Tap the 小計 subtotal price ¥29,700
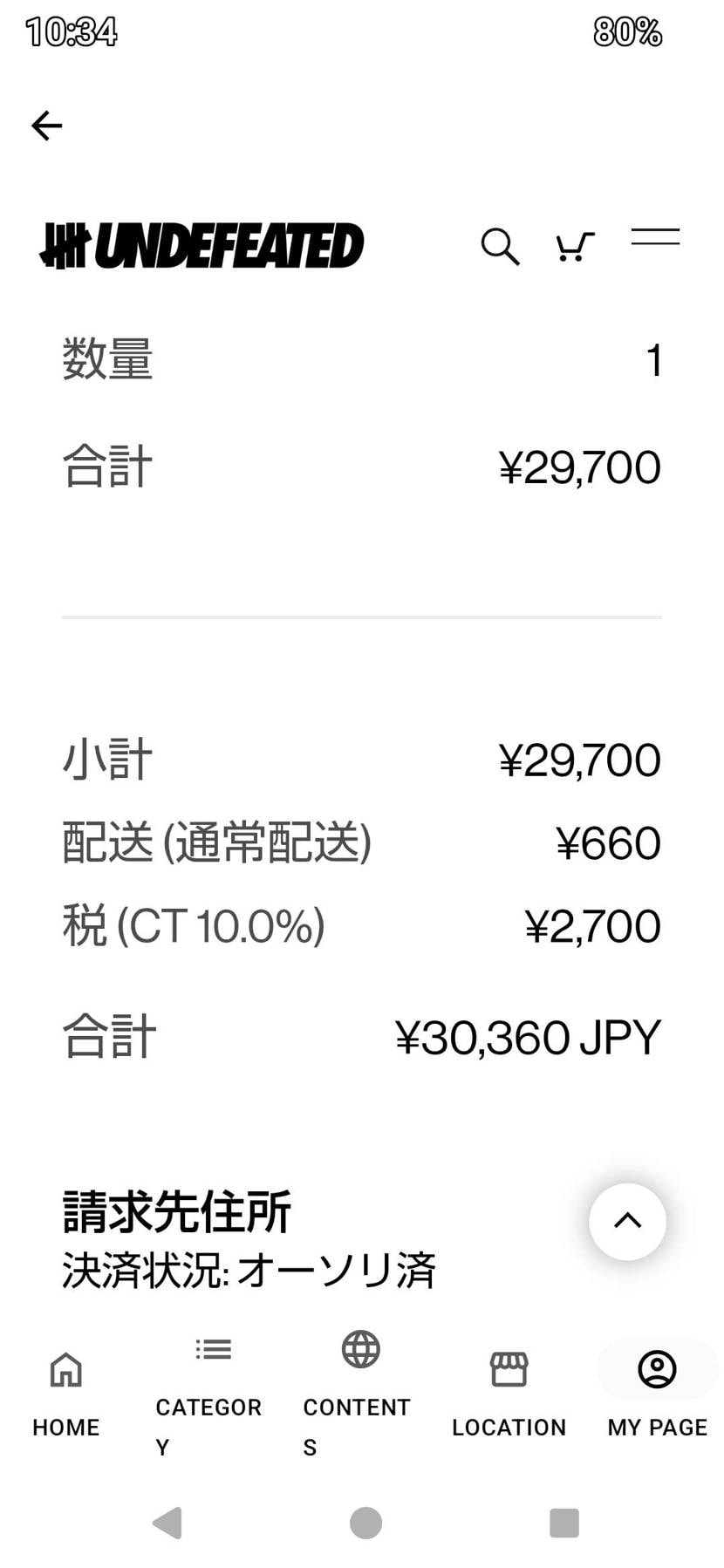Viewport: 724px width, 1568px height. [579, 758]
